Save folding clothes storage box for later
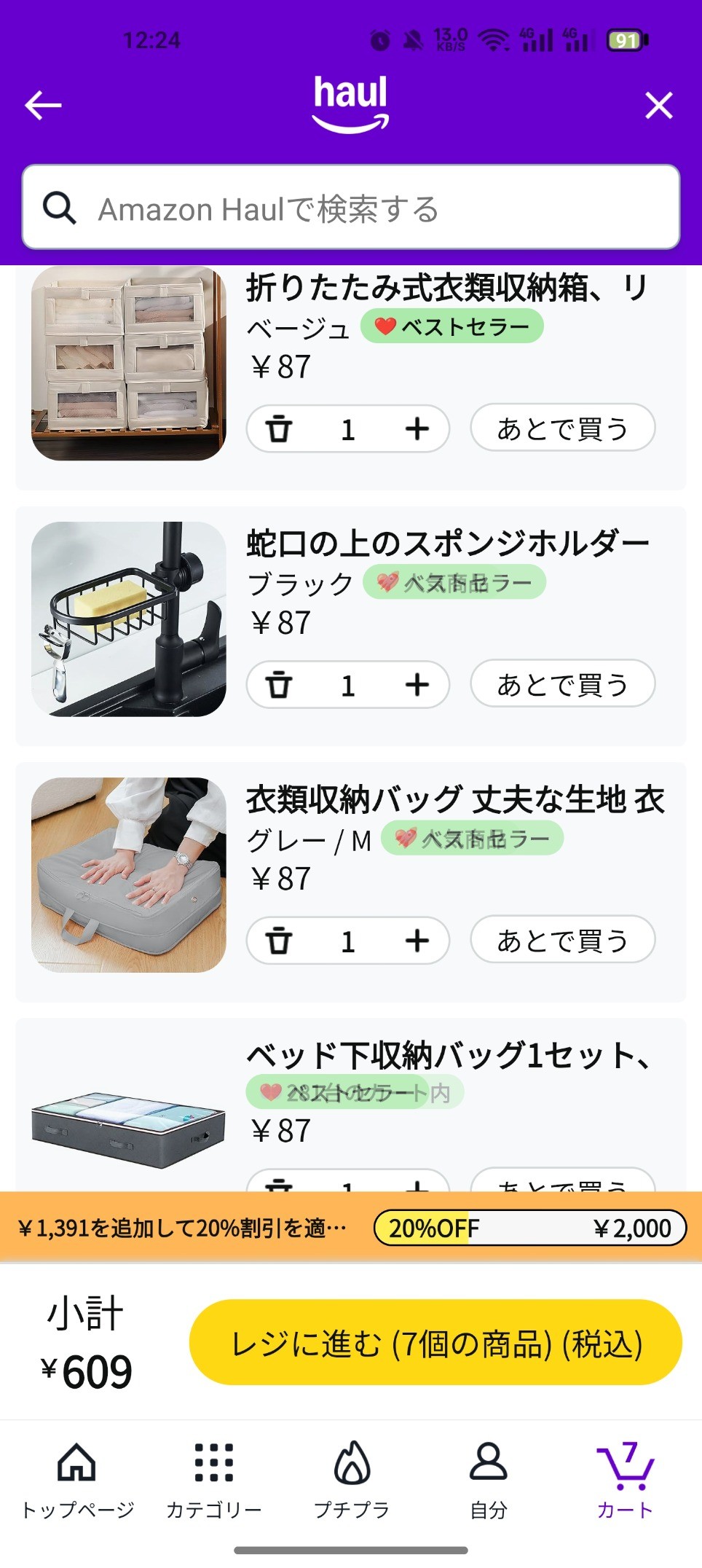The width and height of the screenshot is (702, 1568). 562,428
